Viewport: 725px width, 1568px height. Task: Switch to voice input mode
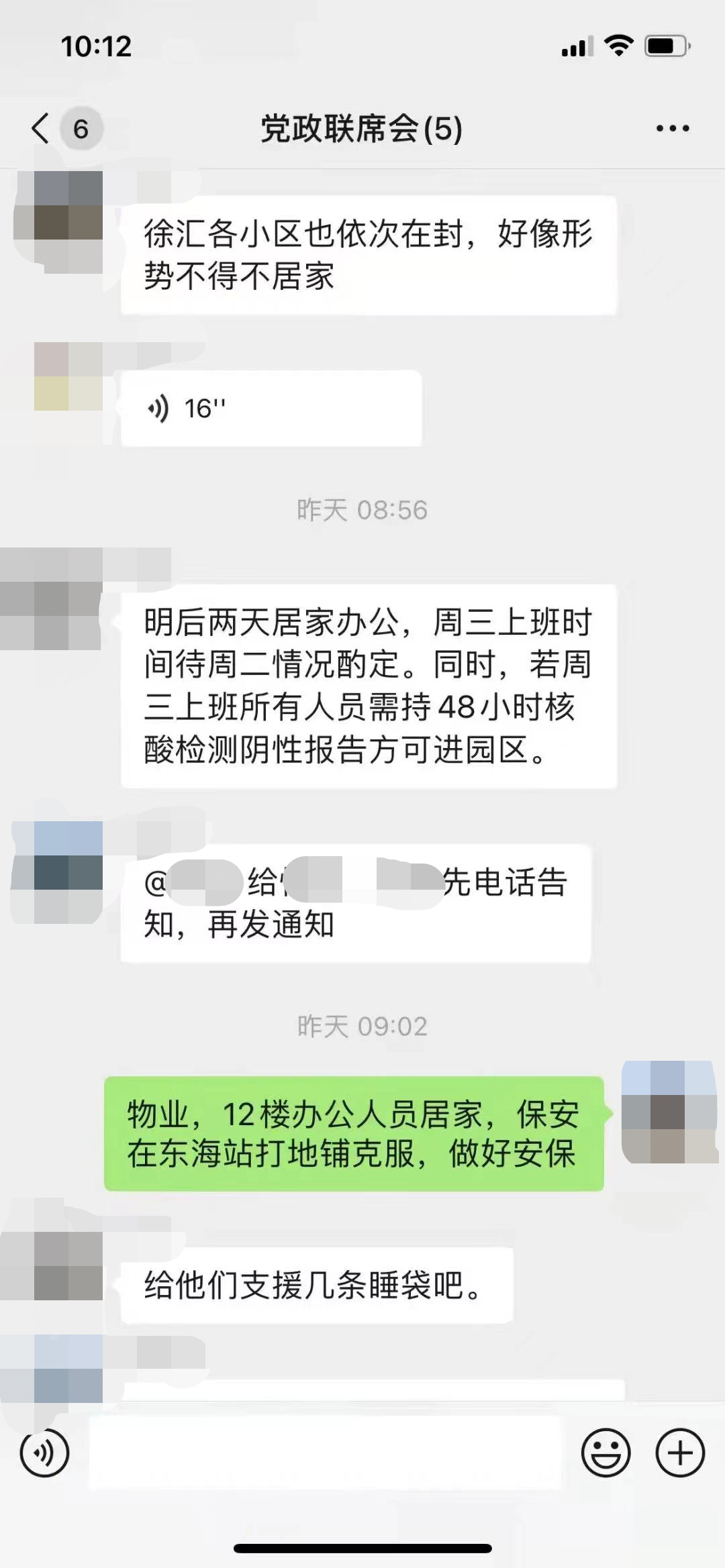[44, 1453]
